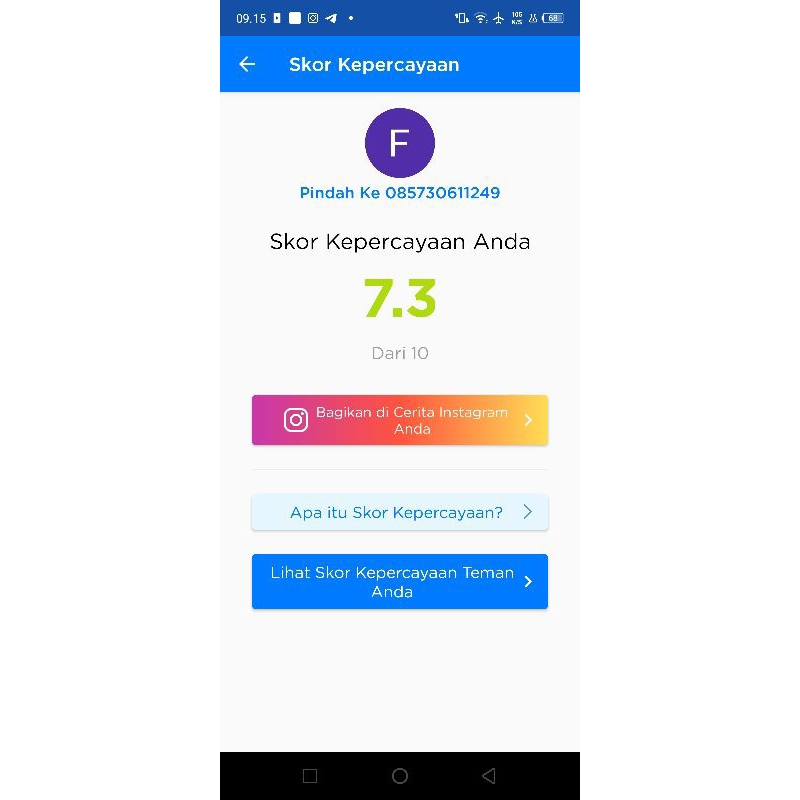Go back from Skor Kepercayaan screen
The image size is (800, 800).
[247, 64]
